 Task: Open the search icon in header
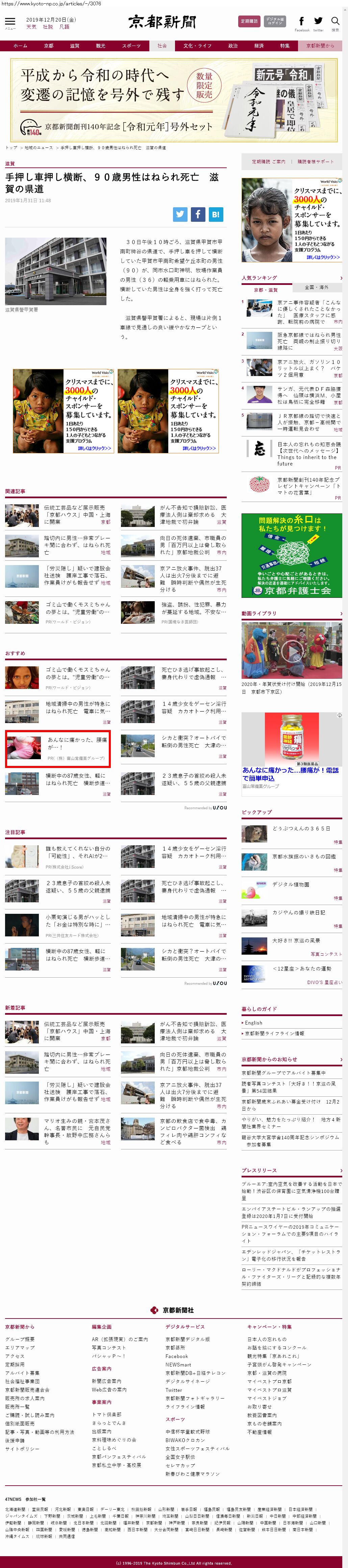(335, 22)
